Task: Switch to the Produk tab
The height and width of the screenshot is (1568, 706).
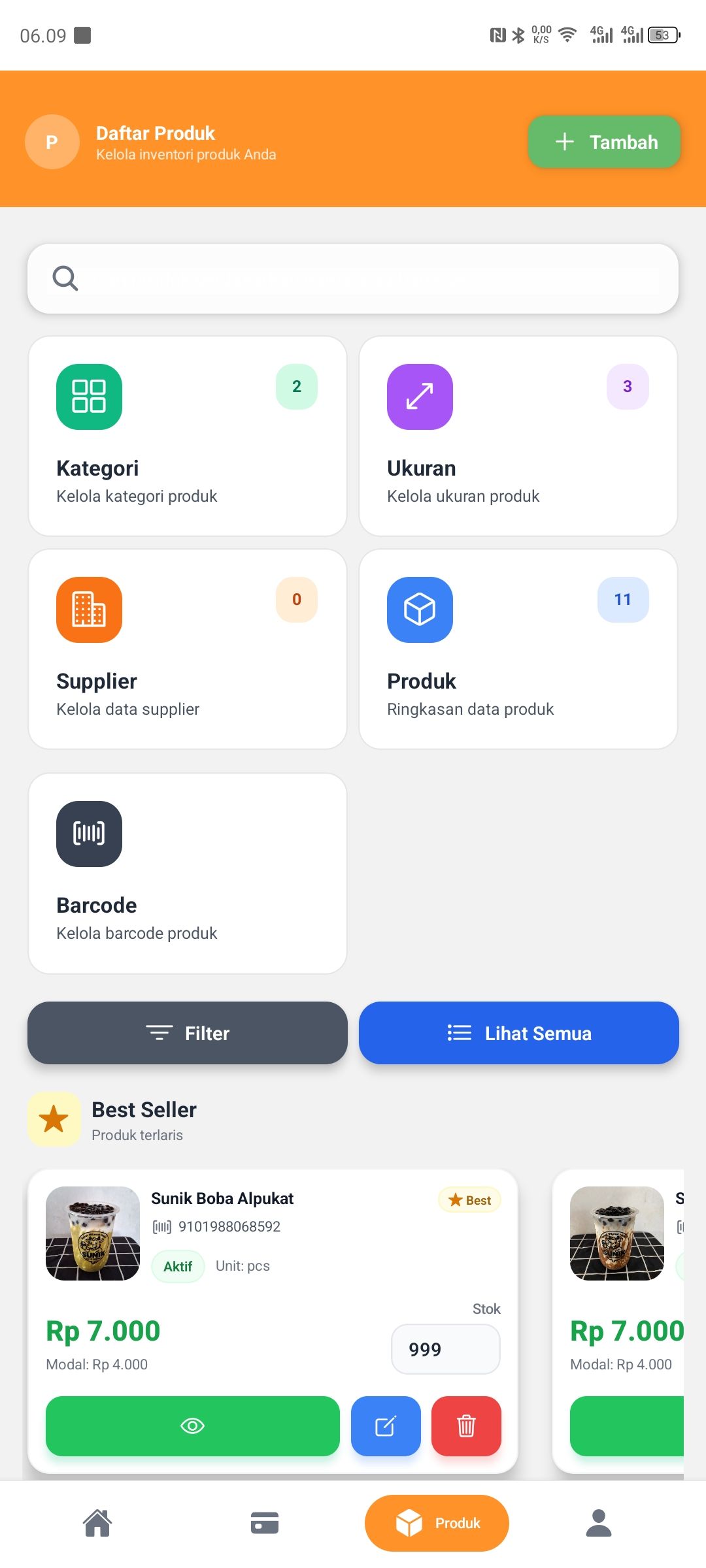Action: pyautogui.click(x=436, y=1523)
